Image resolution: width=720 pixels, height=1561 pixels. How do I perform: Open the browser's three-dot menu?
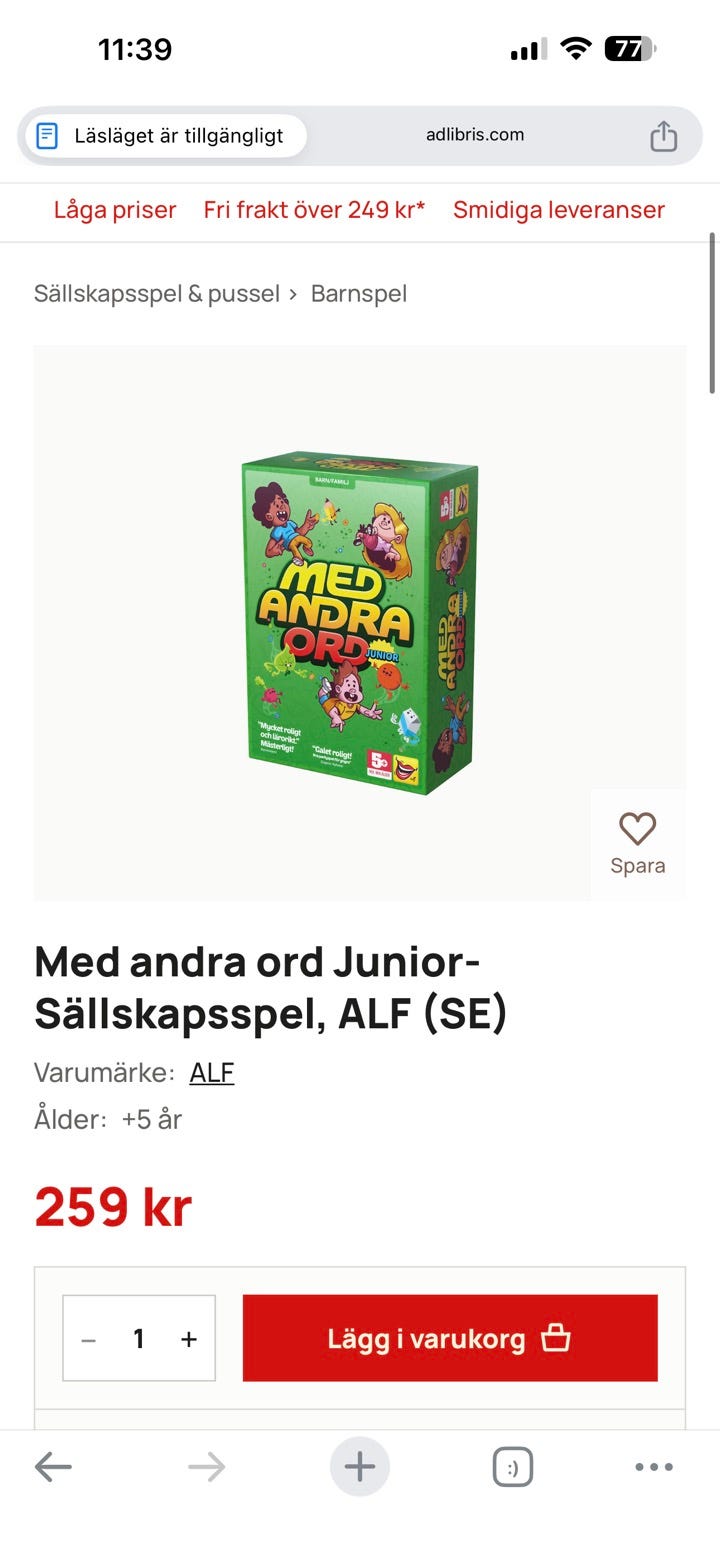(654, 1467)
